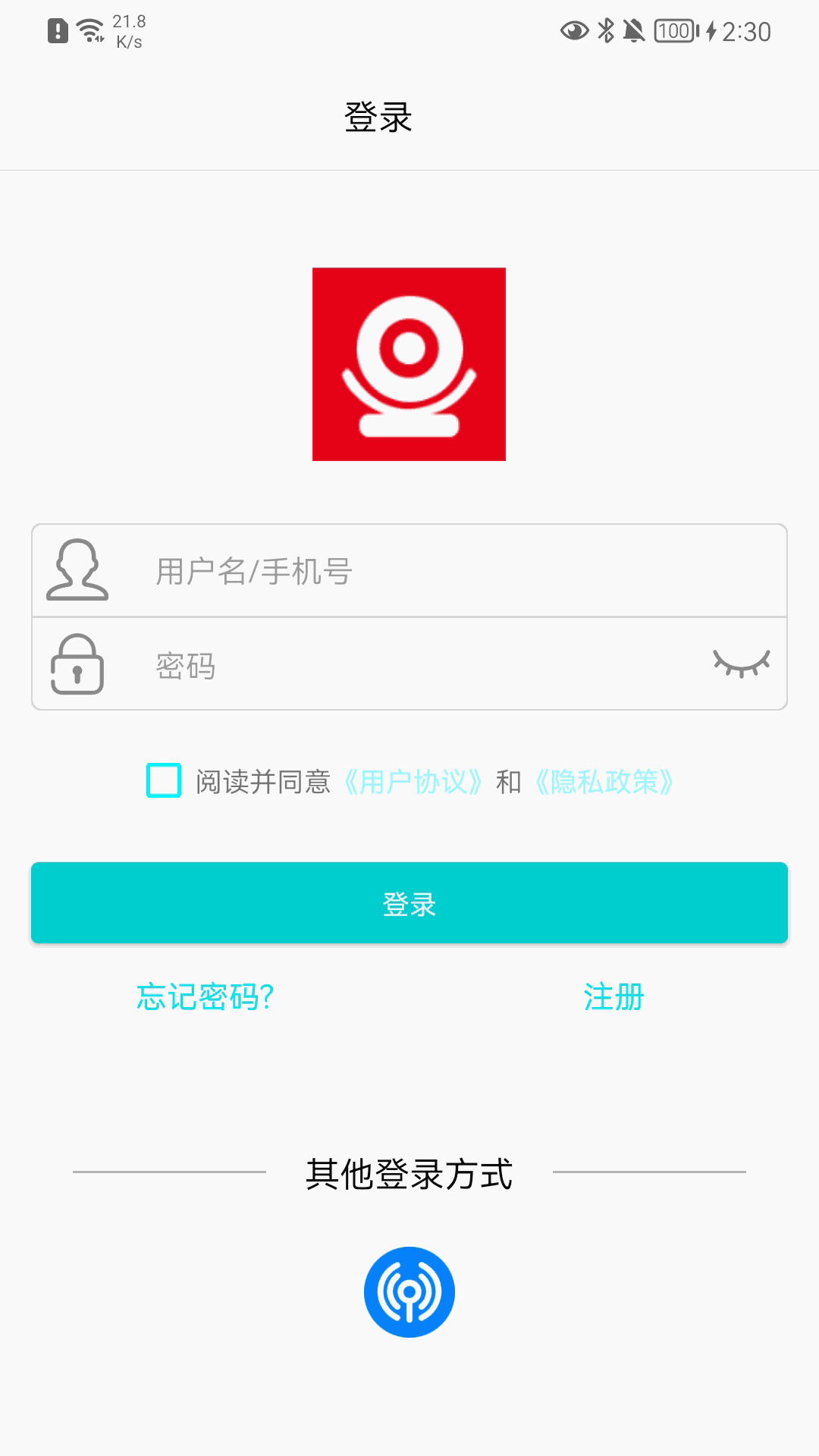Tap the blue broadcast third-party login icon

click(x=409, y=1291)
